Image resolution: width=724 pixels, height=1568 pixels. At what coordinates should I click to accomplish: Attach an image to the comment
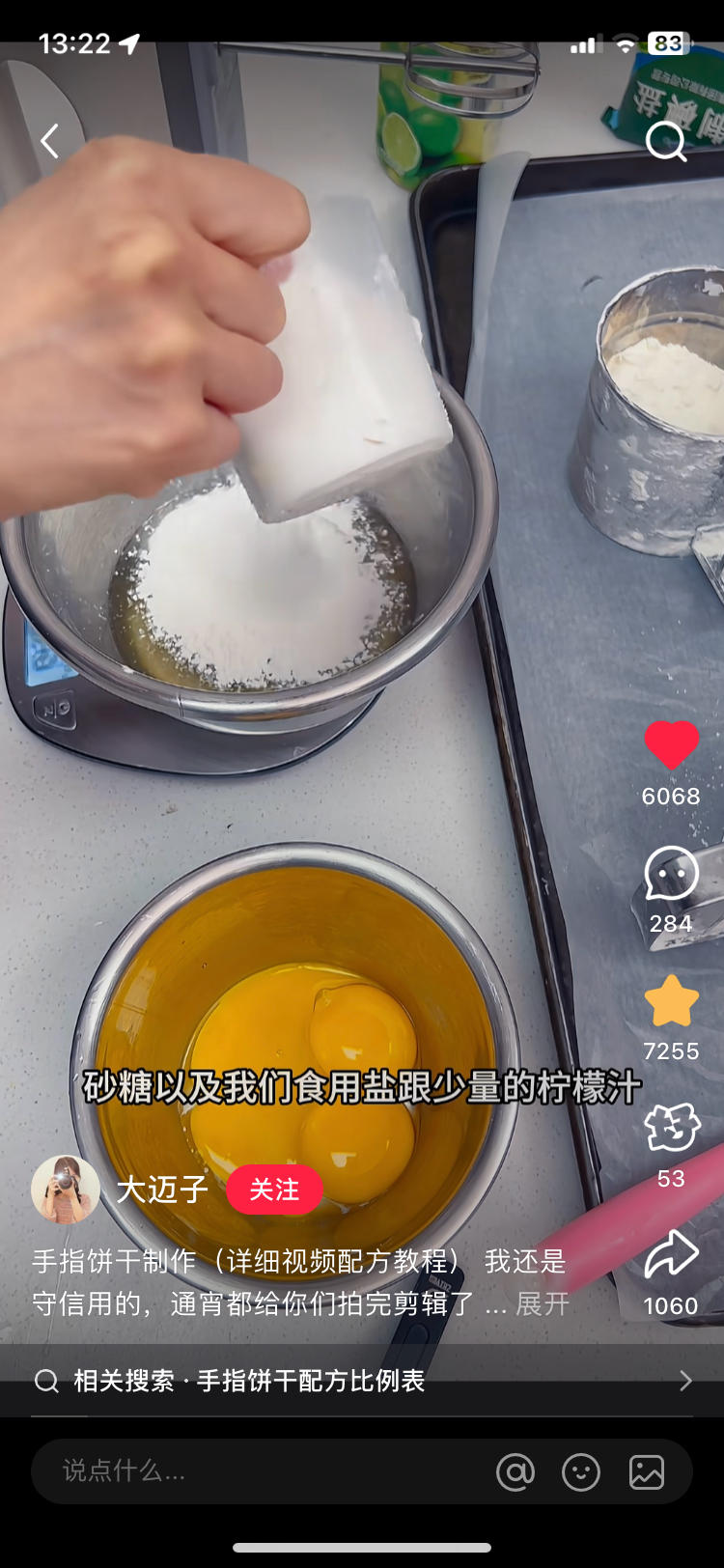[647, 1472]
